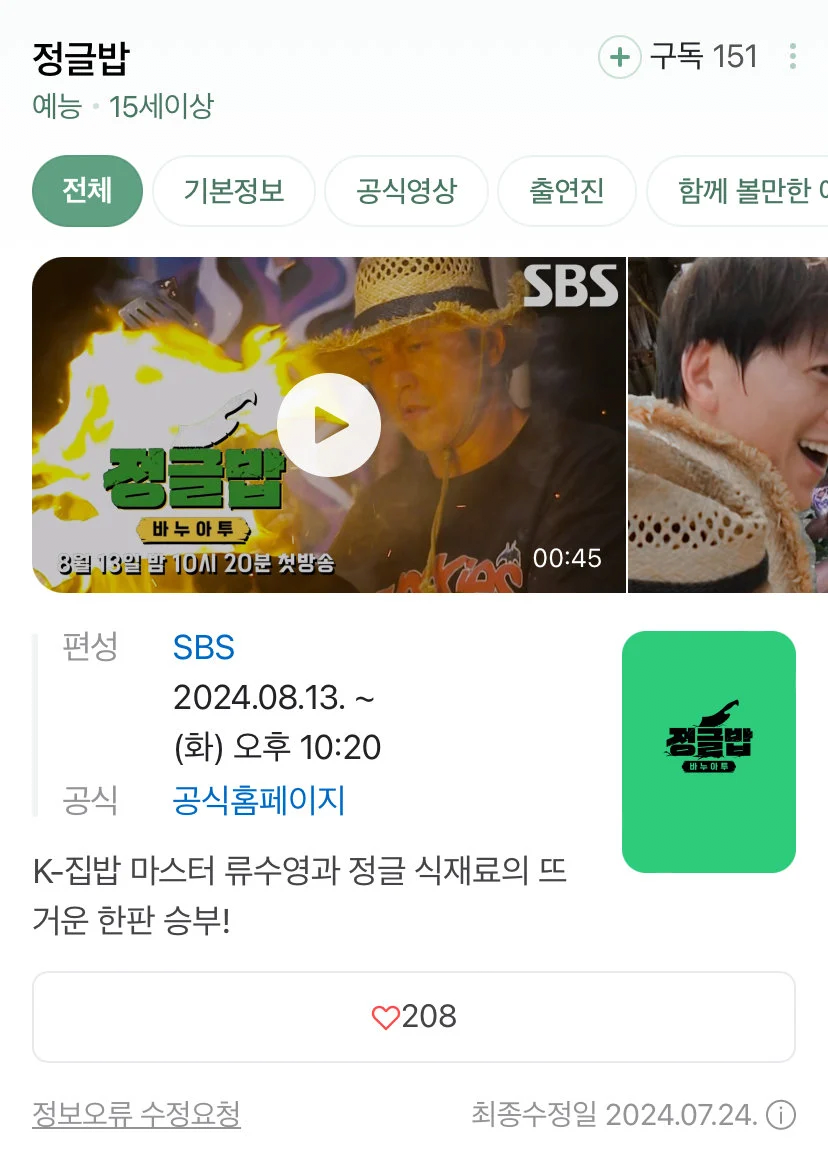This screenshot has height=1166, width=828.
Task: Open the SBS broadcaster link
Action: click(204, 648)
